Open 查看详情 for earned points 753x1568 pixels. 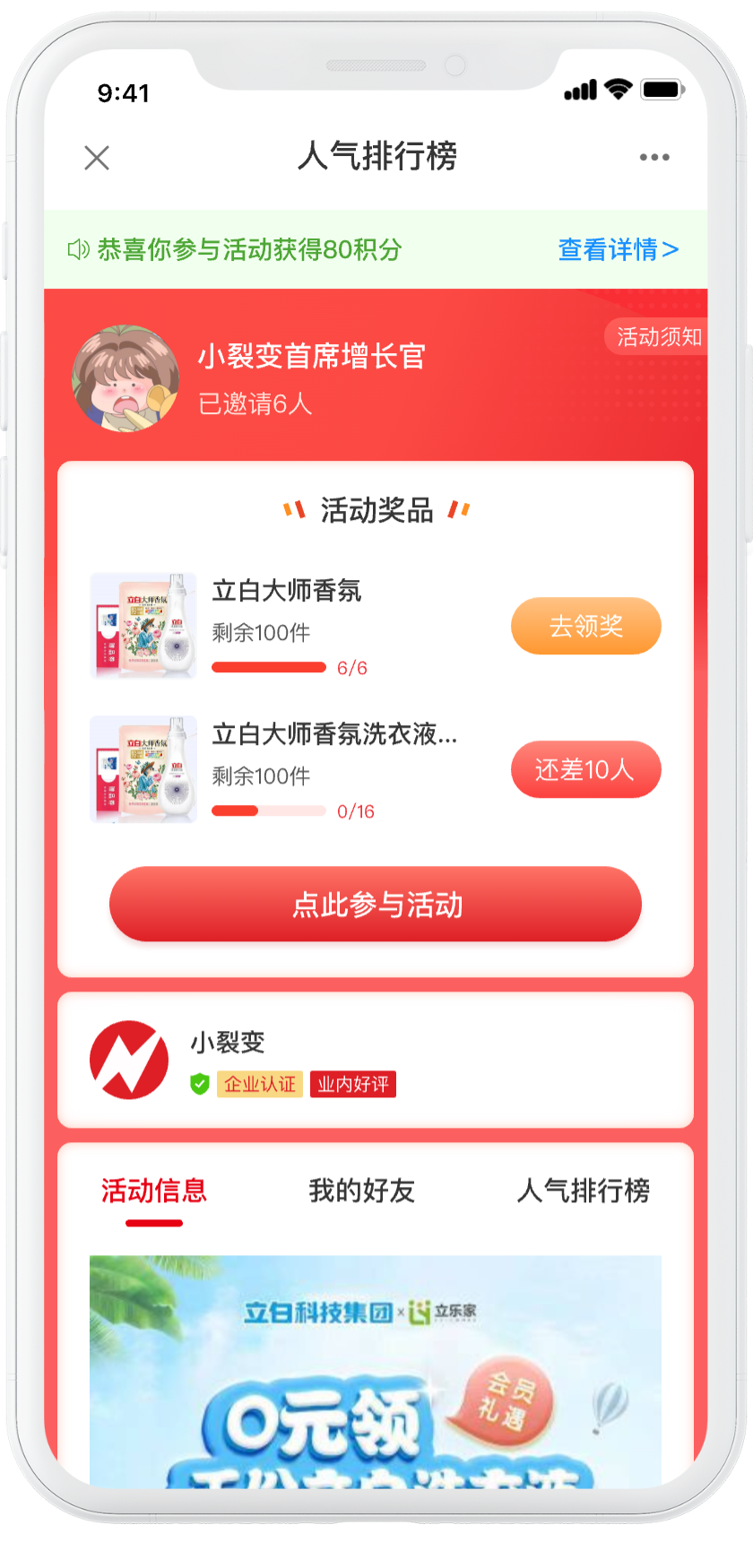[618, 249]
